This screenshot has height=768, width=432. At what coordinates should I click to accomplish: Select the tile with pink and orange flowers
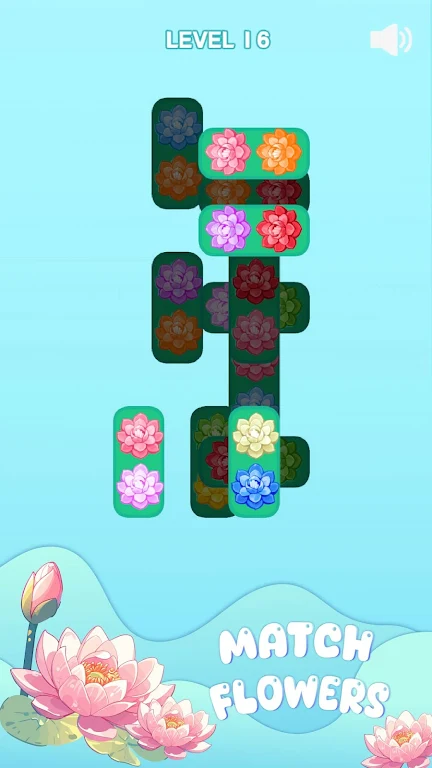point(254,153)
